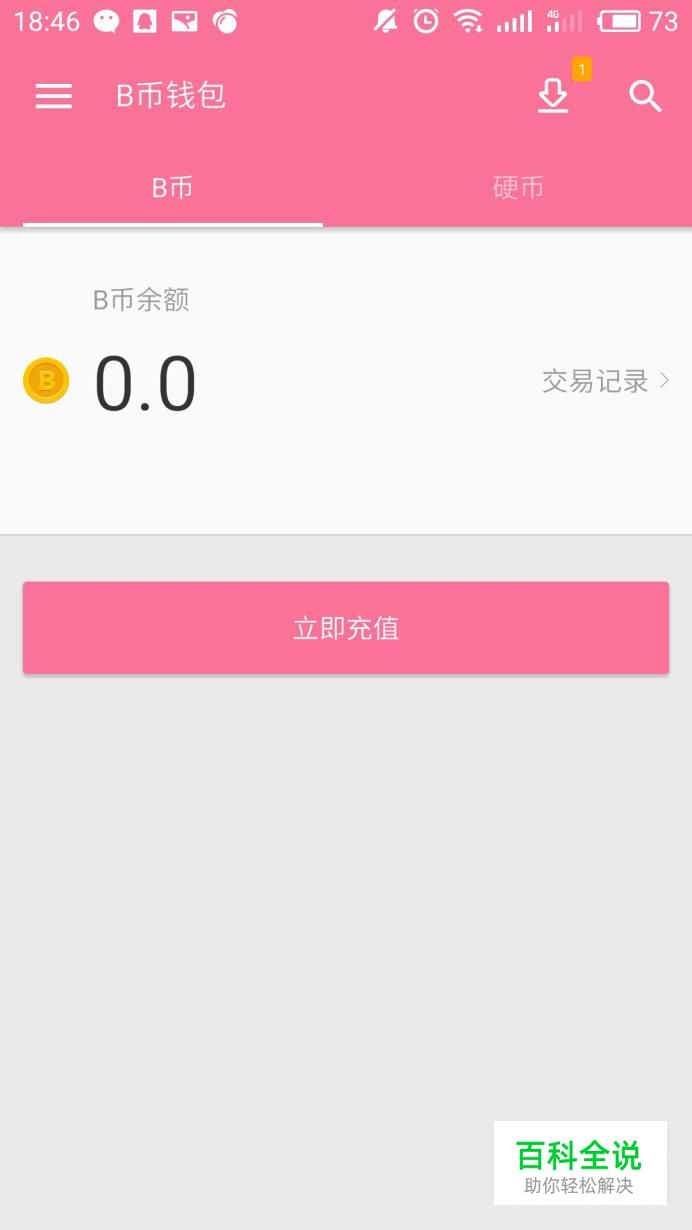Screen dimensions: 692x1230
Task: Select the B币 tab
Action: [173, 188]
